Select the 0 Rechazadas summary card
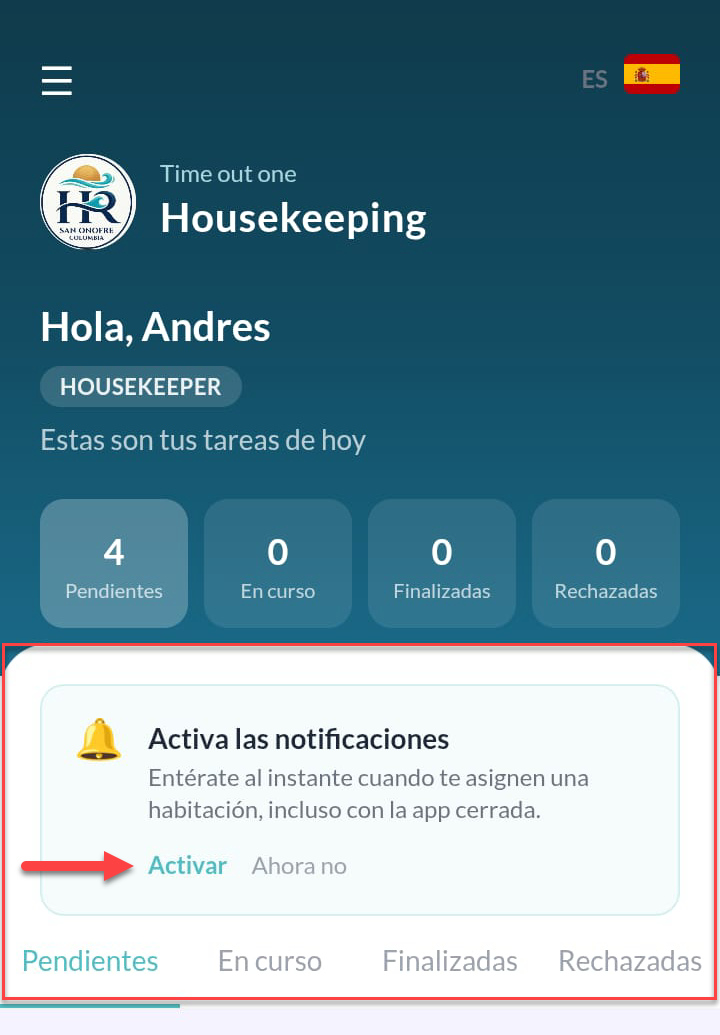The width and height of the screenshot is (720, 1035). (x=606, y=563)
